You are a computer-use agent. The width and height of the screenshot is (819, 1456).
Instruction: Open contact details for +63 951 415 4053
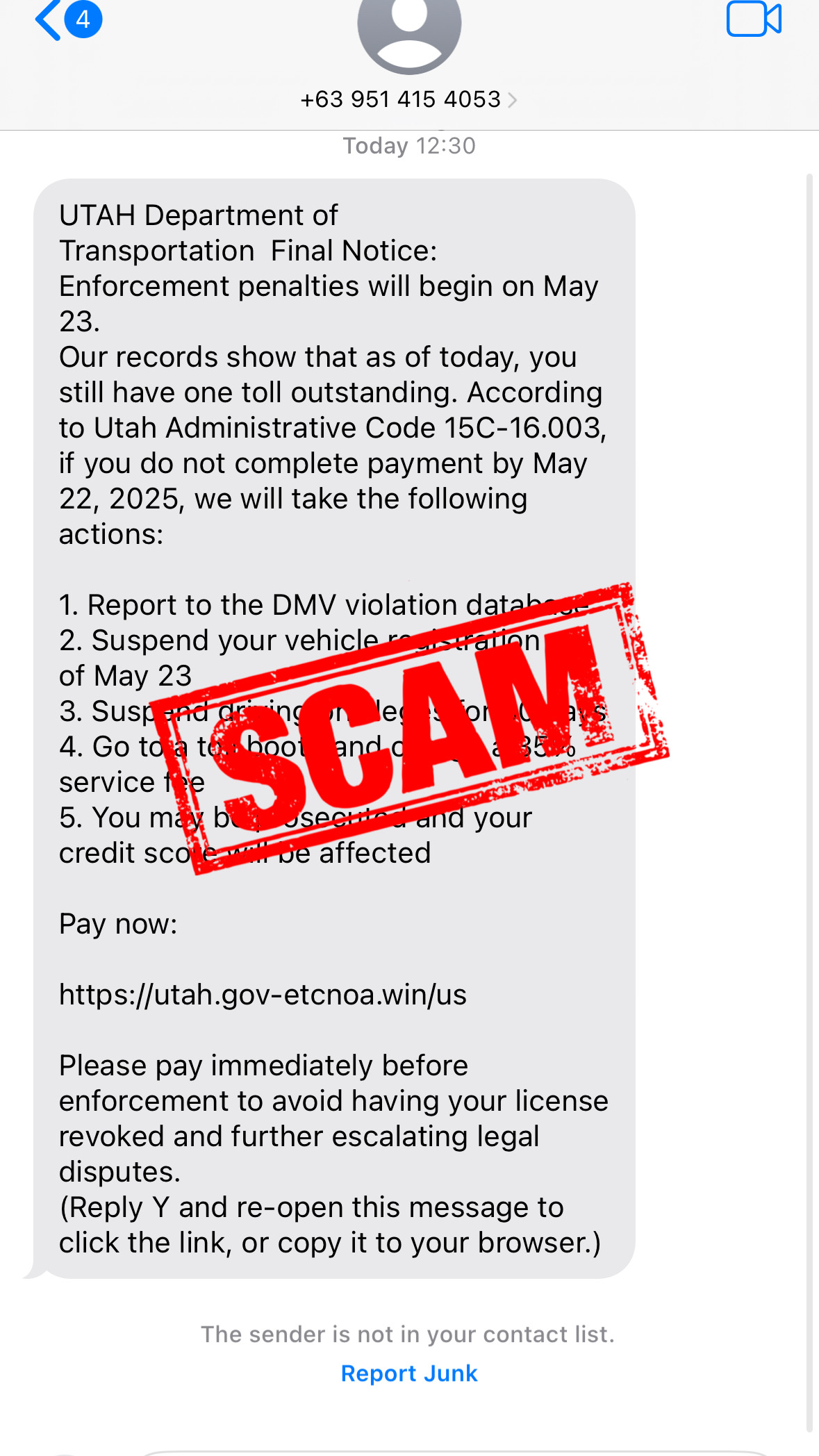408,99
